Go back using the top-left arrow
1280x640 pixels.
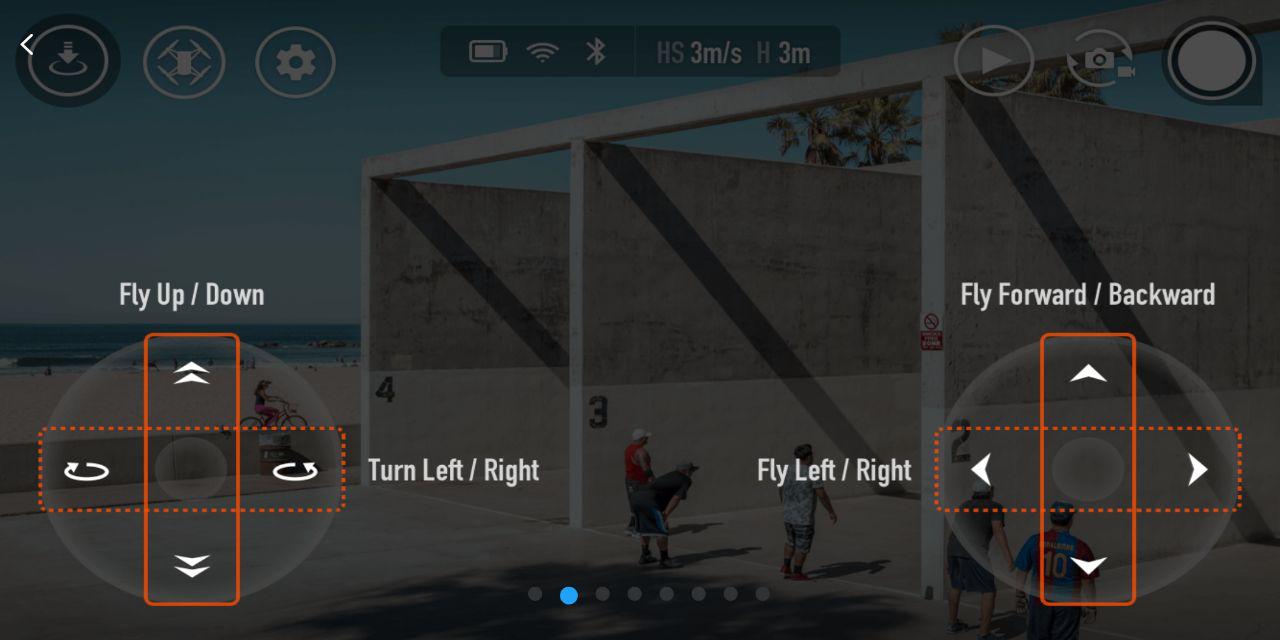[x=27, y=44]
